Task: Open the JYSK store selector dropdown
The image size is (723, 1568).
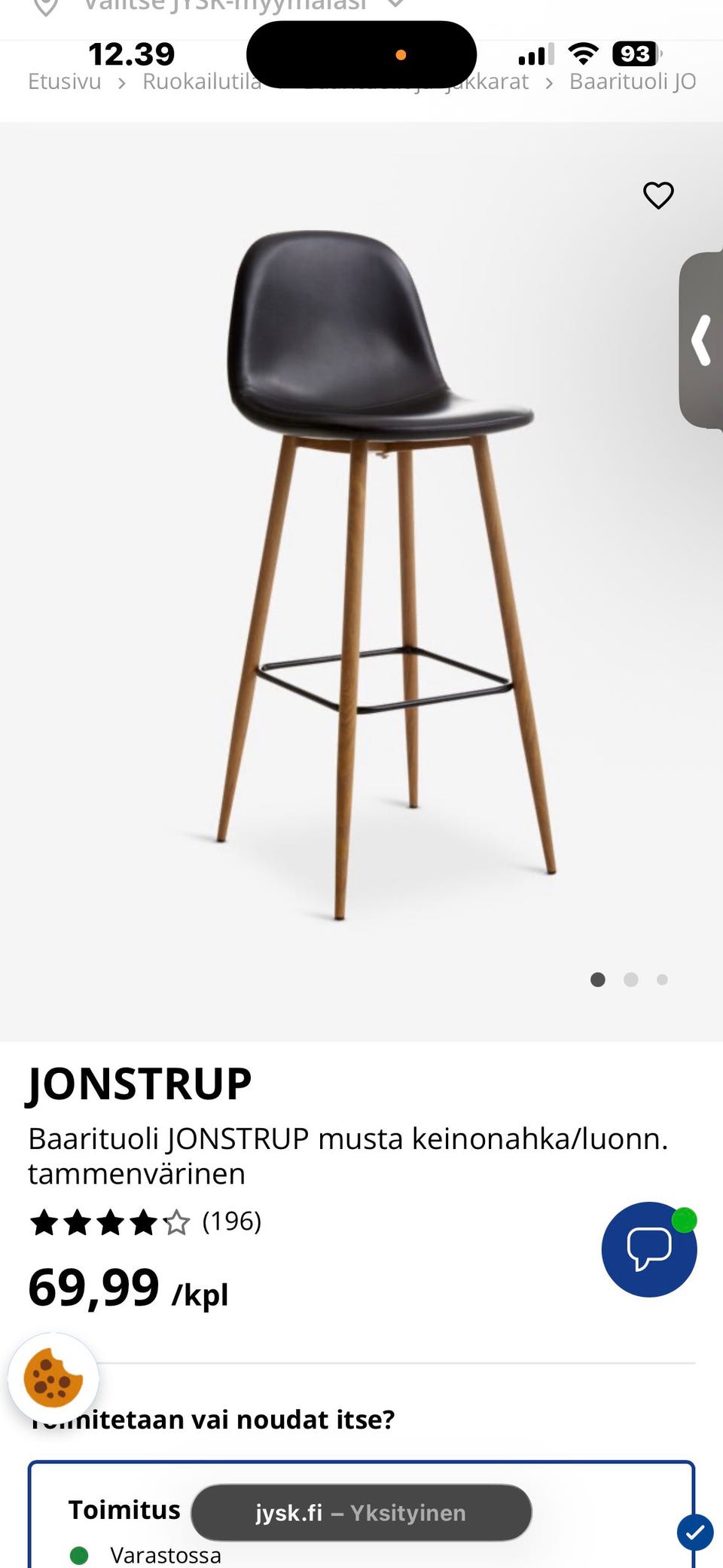Action: (x=226, y=8)
